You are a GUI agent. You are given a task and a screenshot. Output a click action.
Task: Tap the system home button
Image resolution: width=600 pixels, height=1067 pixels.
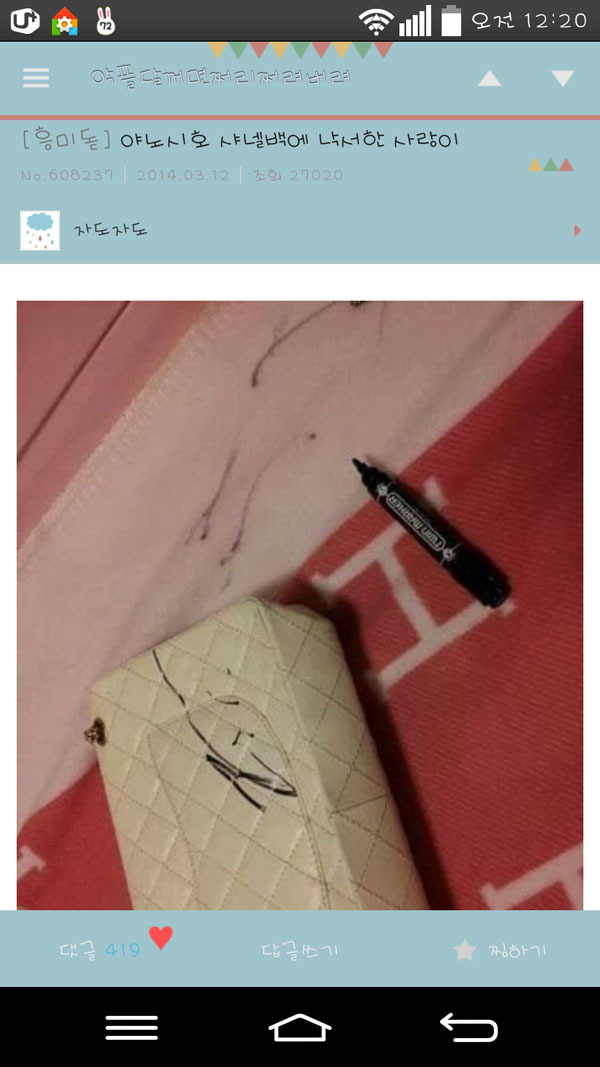[x=300, y=1027]
